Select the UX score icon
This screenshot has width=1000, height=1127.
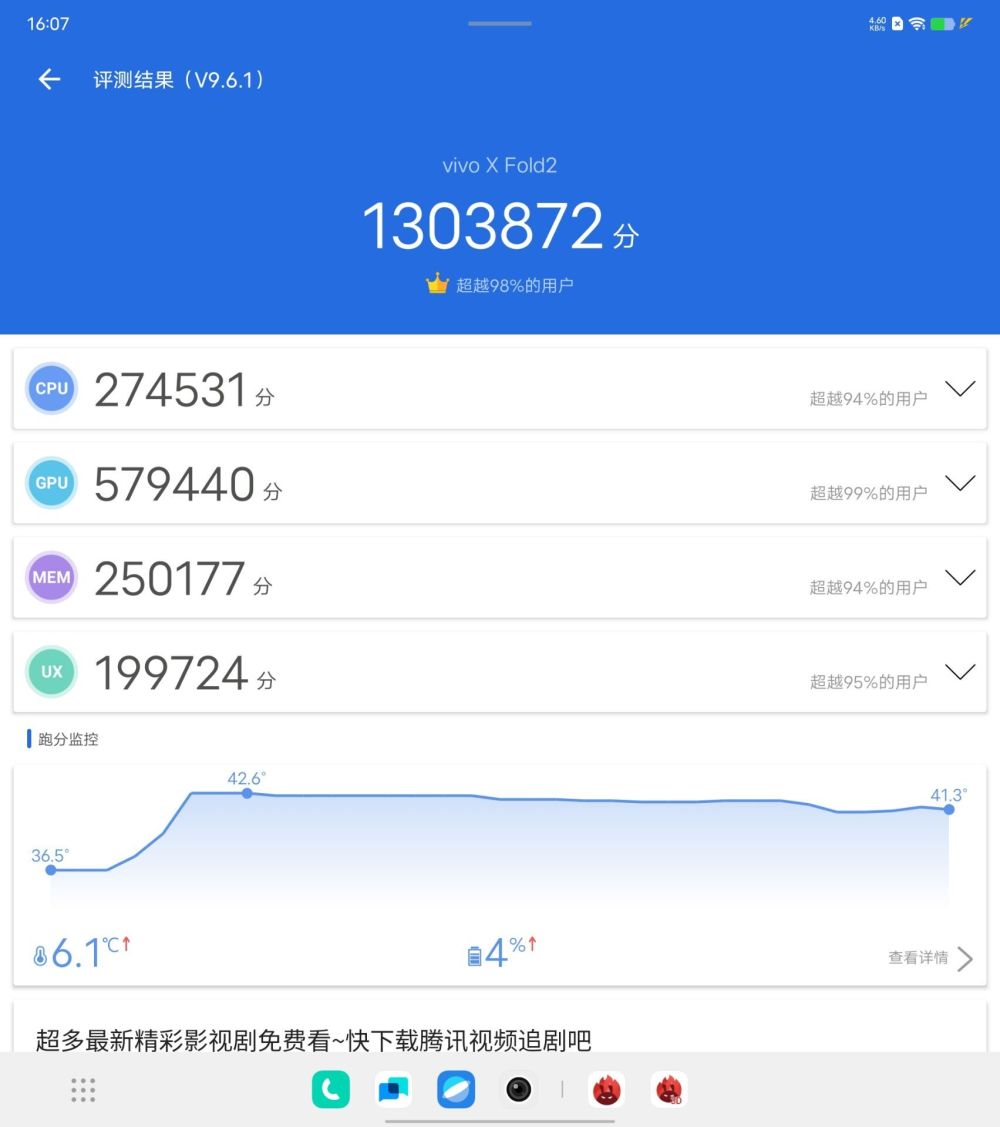50,672
